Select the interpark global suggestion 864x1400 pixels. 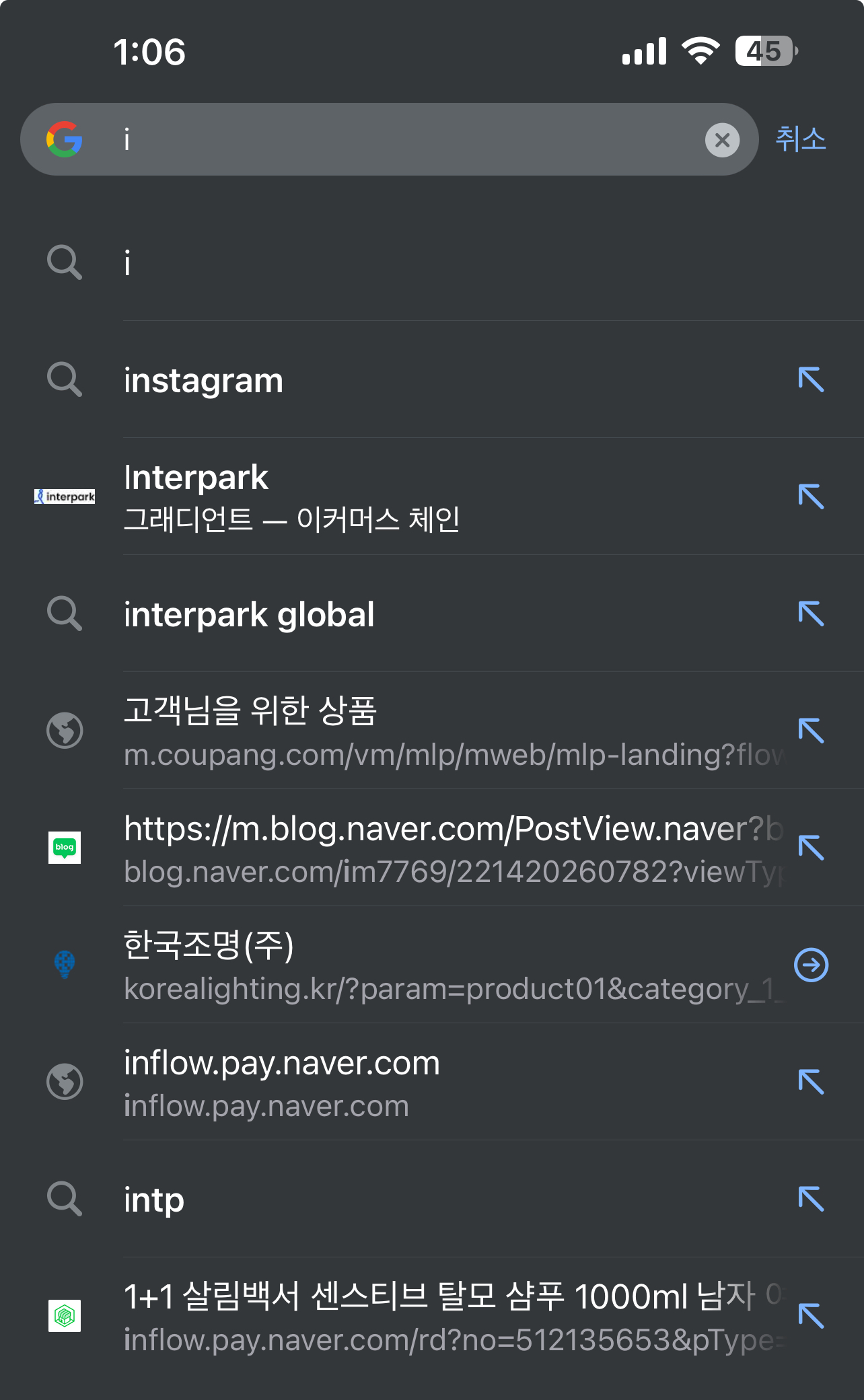(x=404, y=615)
